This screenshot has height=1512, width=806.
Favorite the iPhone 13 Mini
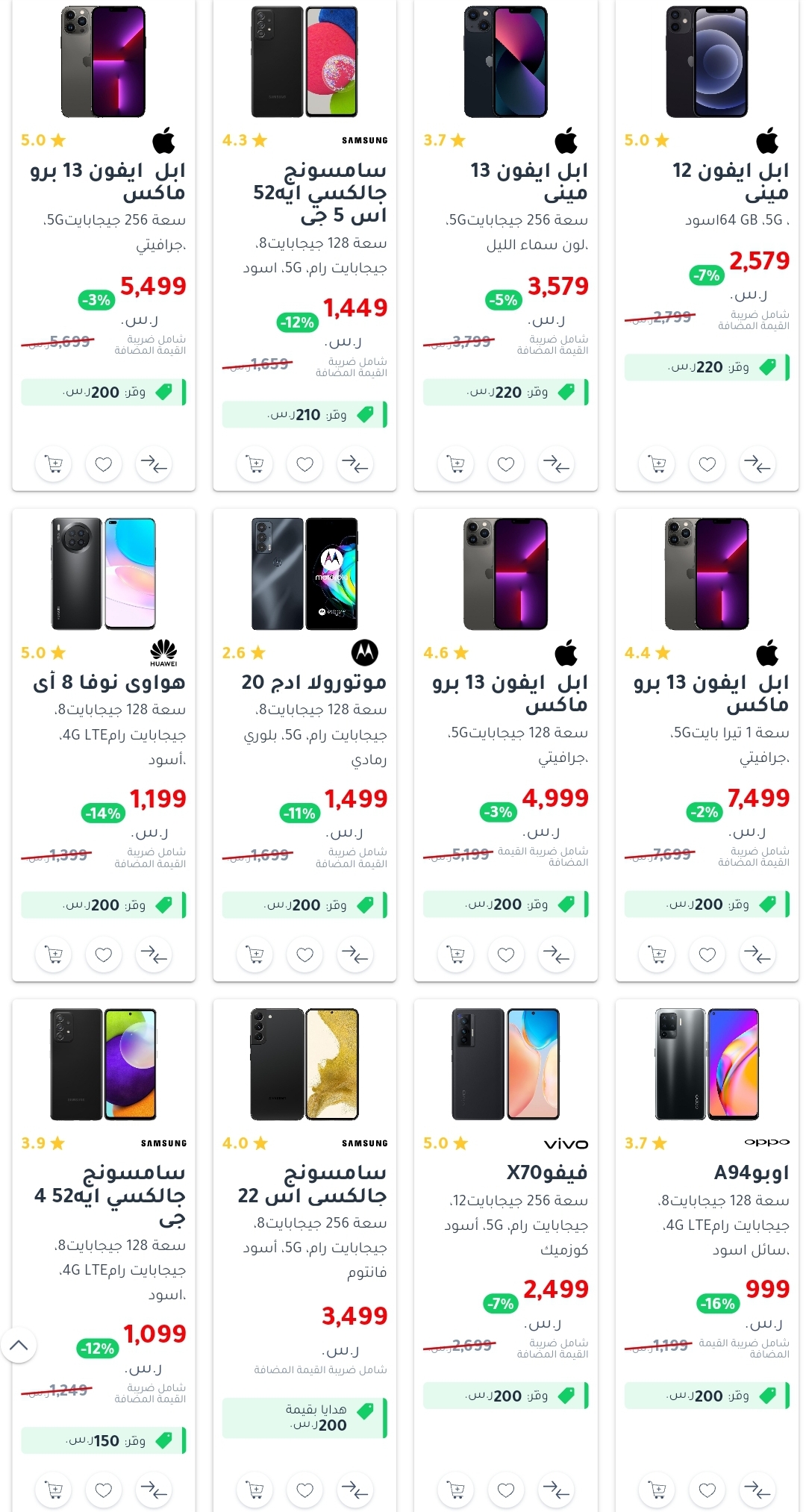(506, 464)
